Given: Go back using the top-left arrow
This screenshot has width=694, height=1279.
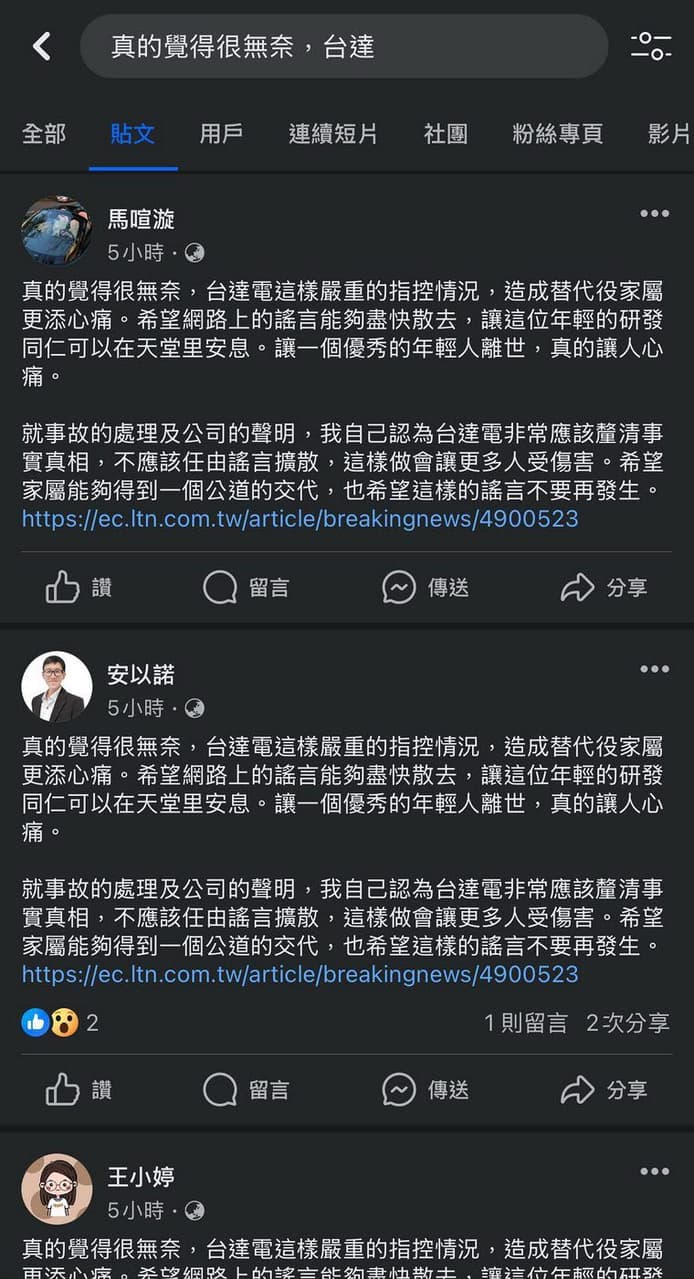Looking at the screenshot, I should tap(41, 46).
